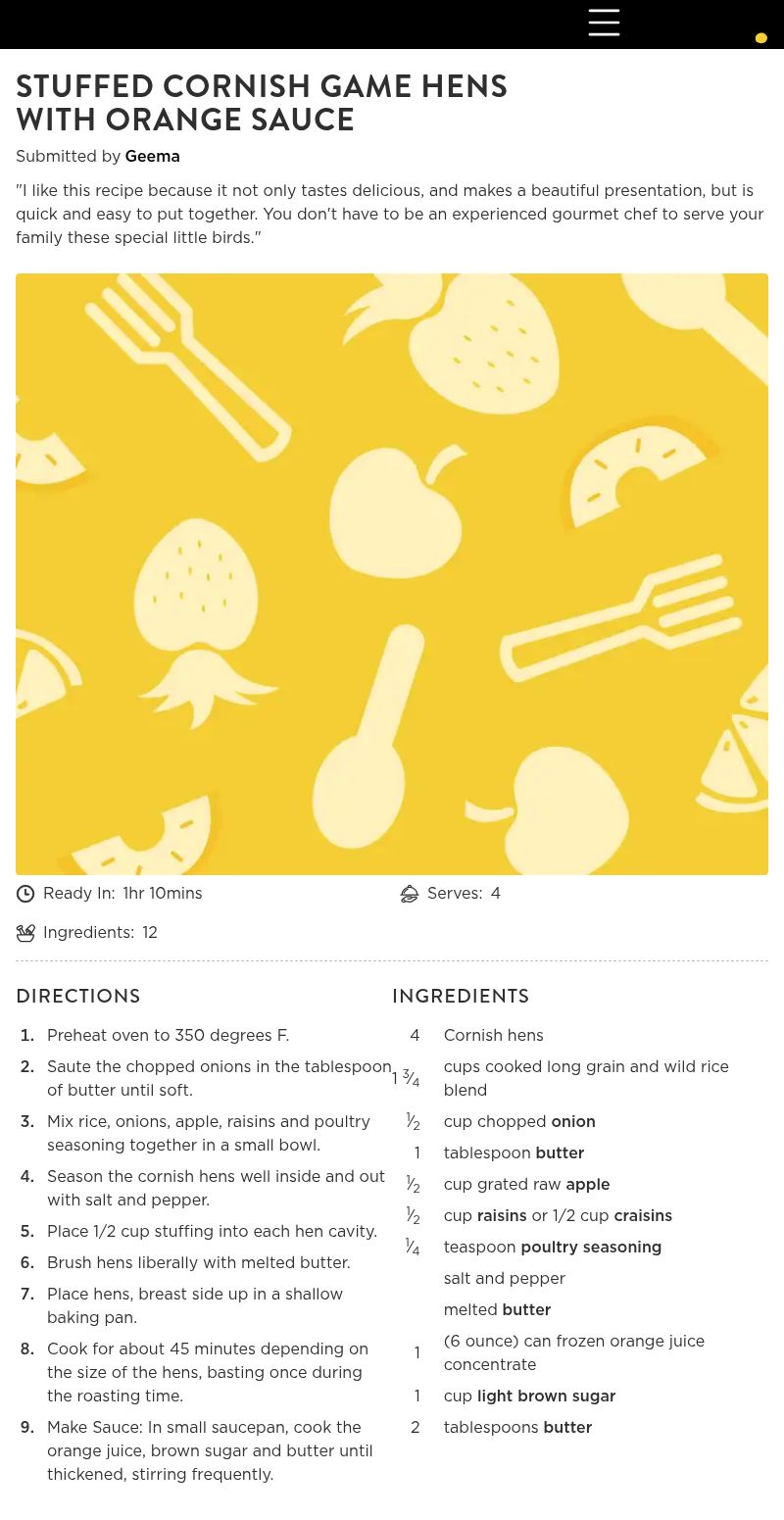Open submitter Geema's profile
Viewport: 784px width, 1520px height.
(x=152, y=157)
